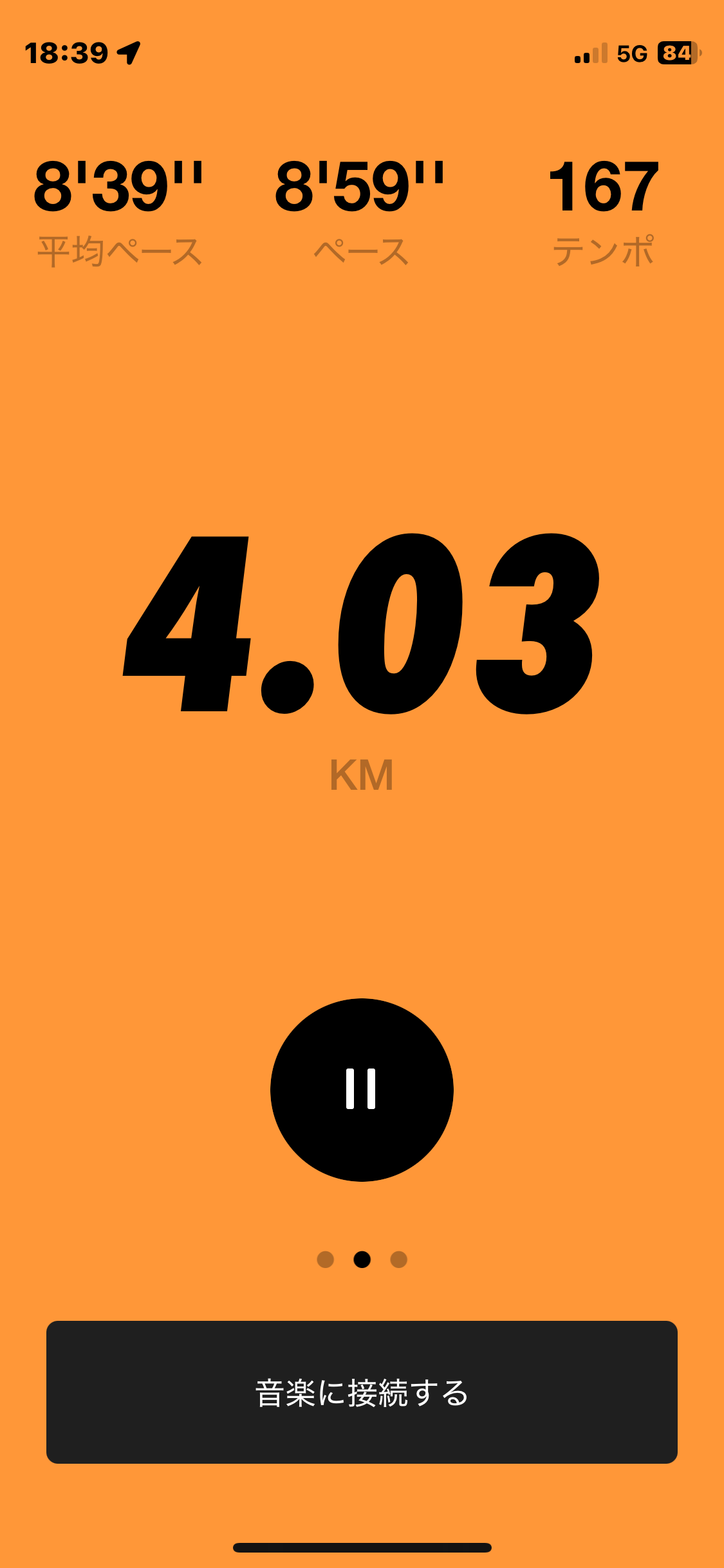Select the third page indicator dot
The width and height of the screenshot is (724, 1568).
click(399, 1260)
